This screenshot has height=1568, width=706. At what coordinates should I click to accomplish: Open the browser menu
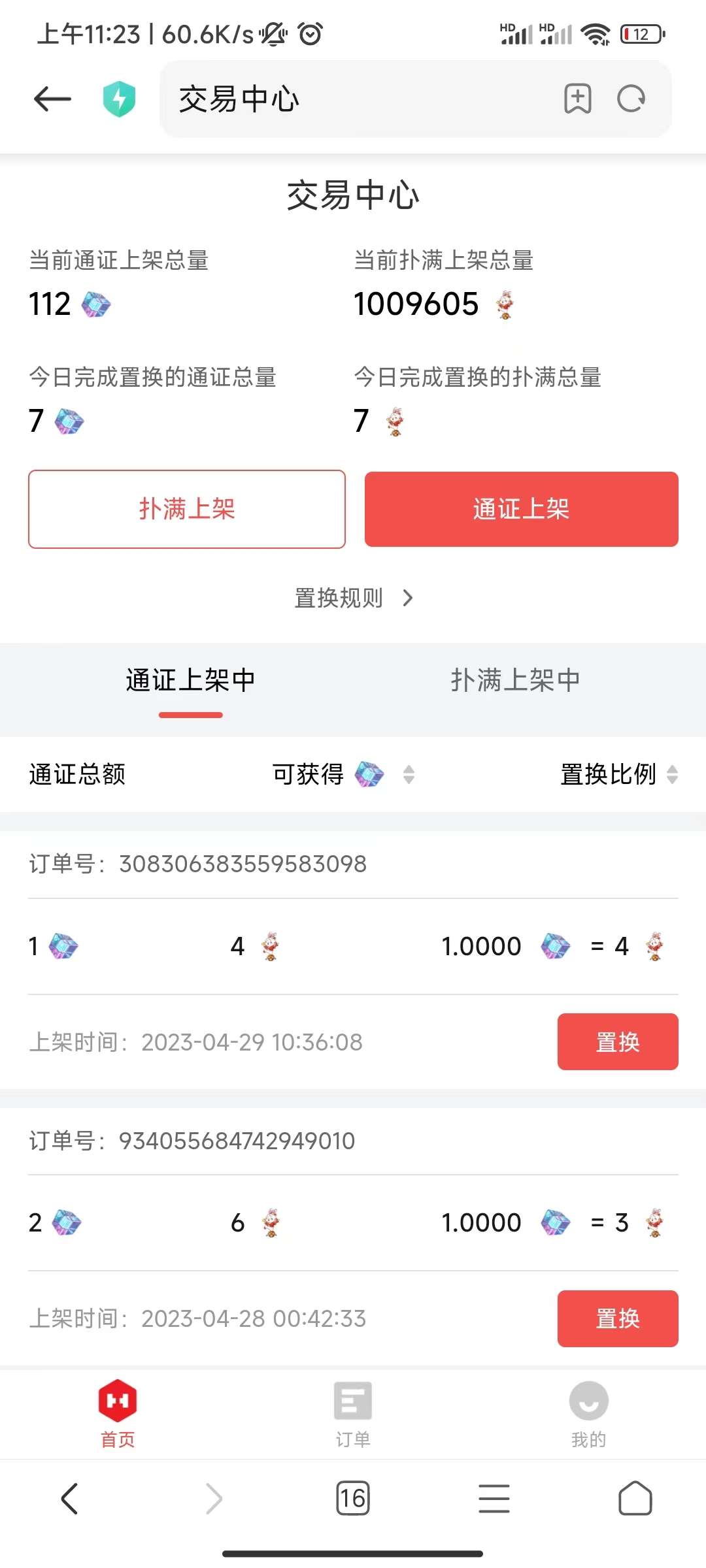[494, 1498]
